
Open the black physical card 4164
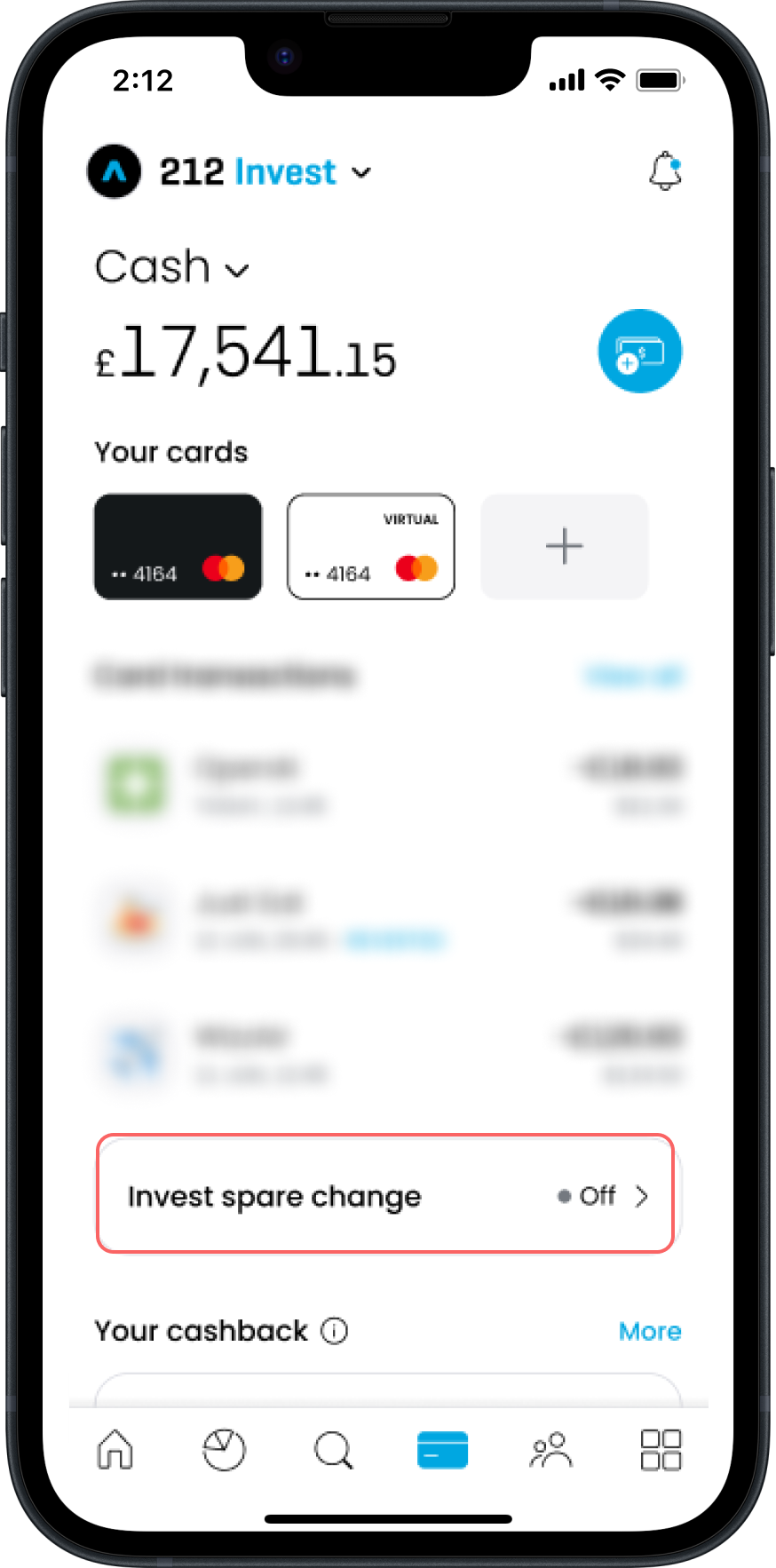point(178,547)
